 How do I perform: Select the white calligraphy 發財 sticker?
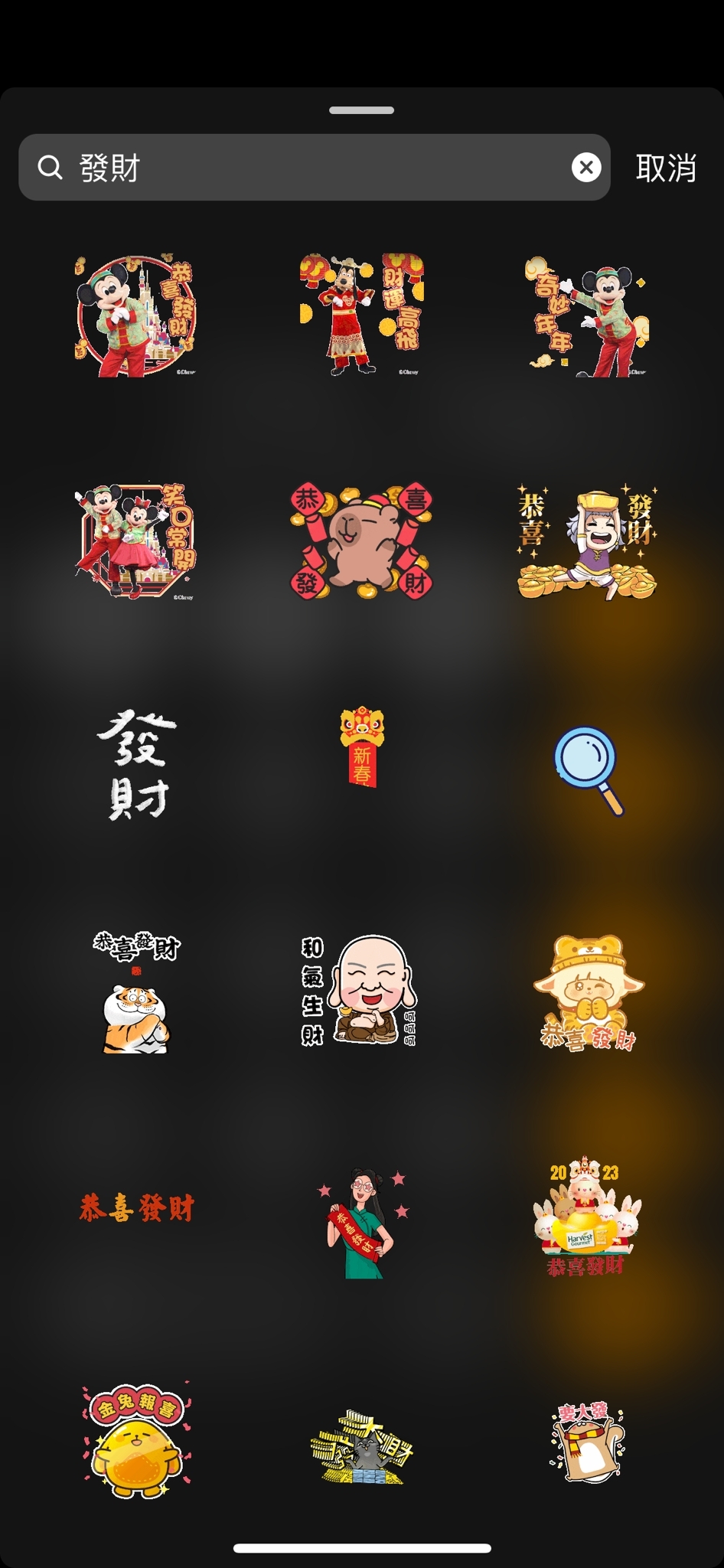[136, 765]
